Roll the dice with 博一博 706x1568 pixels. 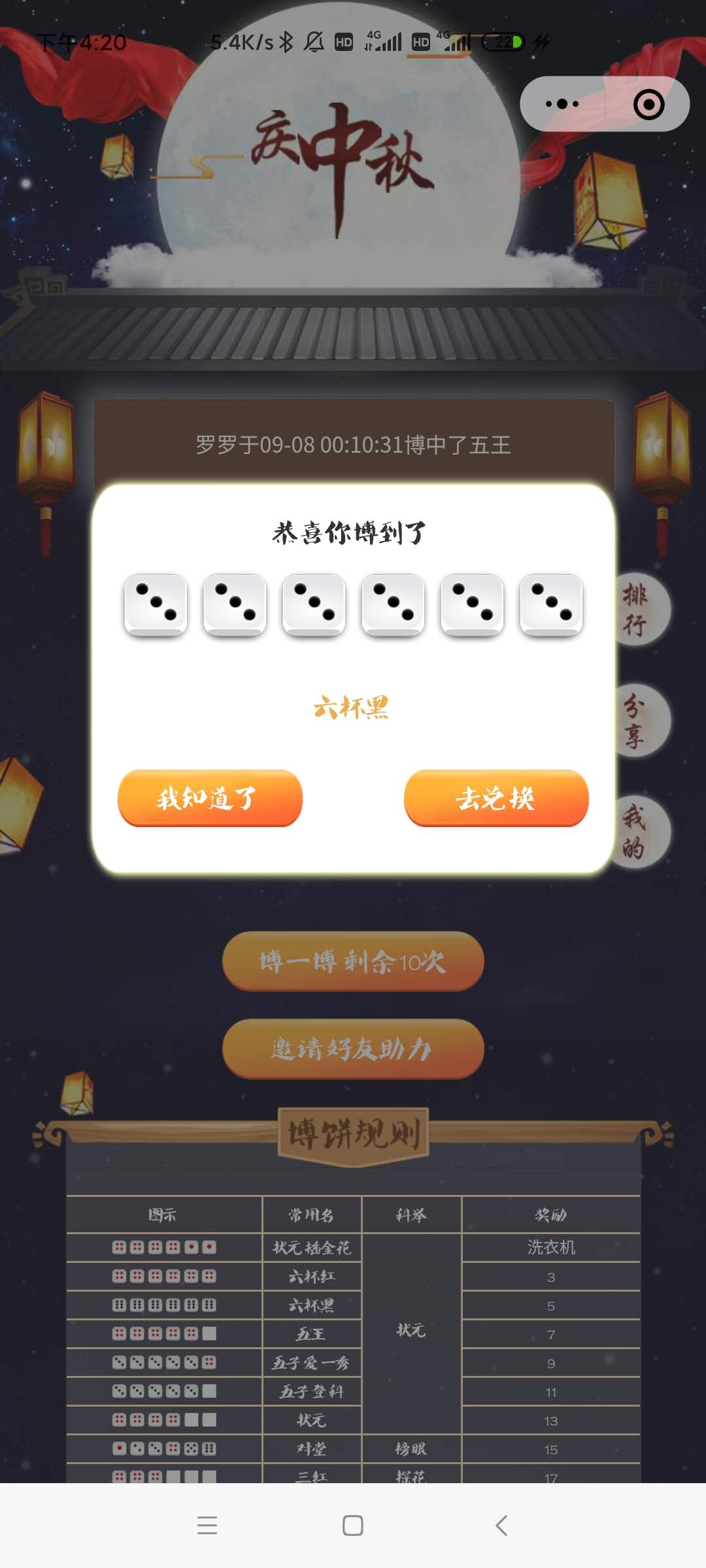pyautogui.click(x=353, y=962)
